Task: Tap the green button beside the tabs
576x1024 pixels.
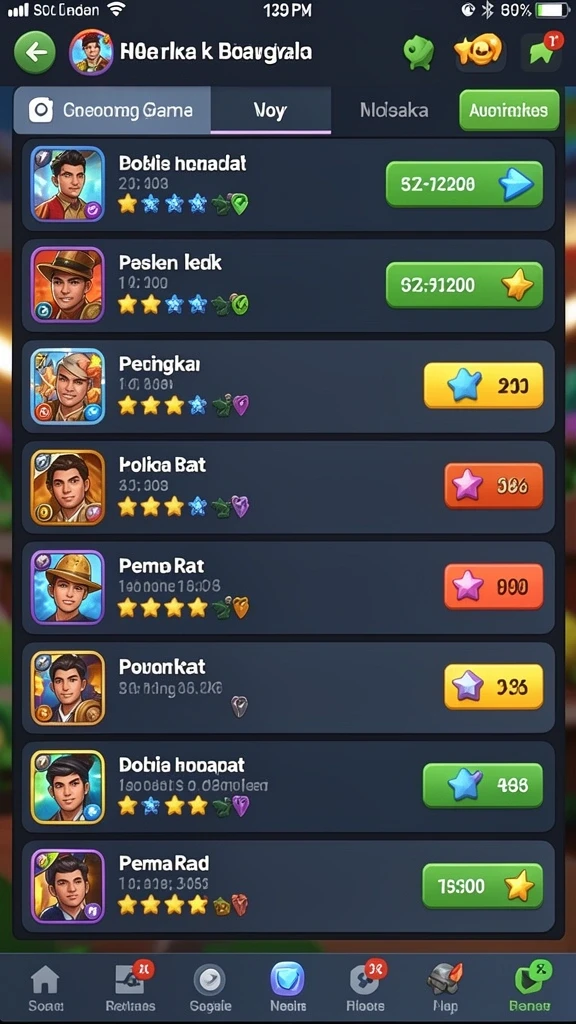Action: [509, 110]
